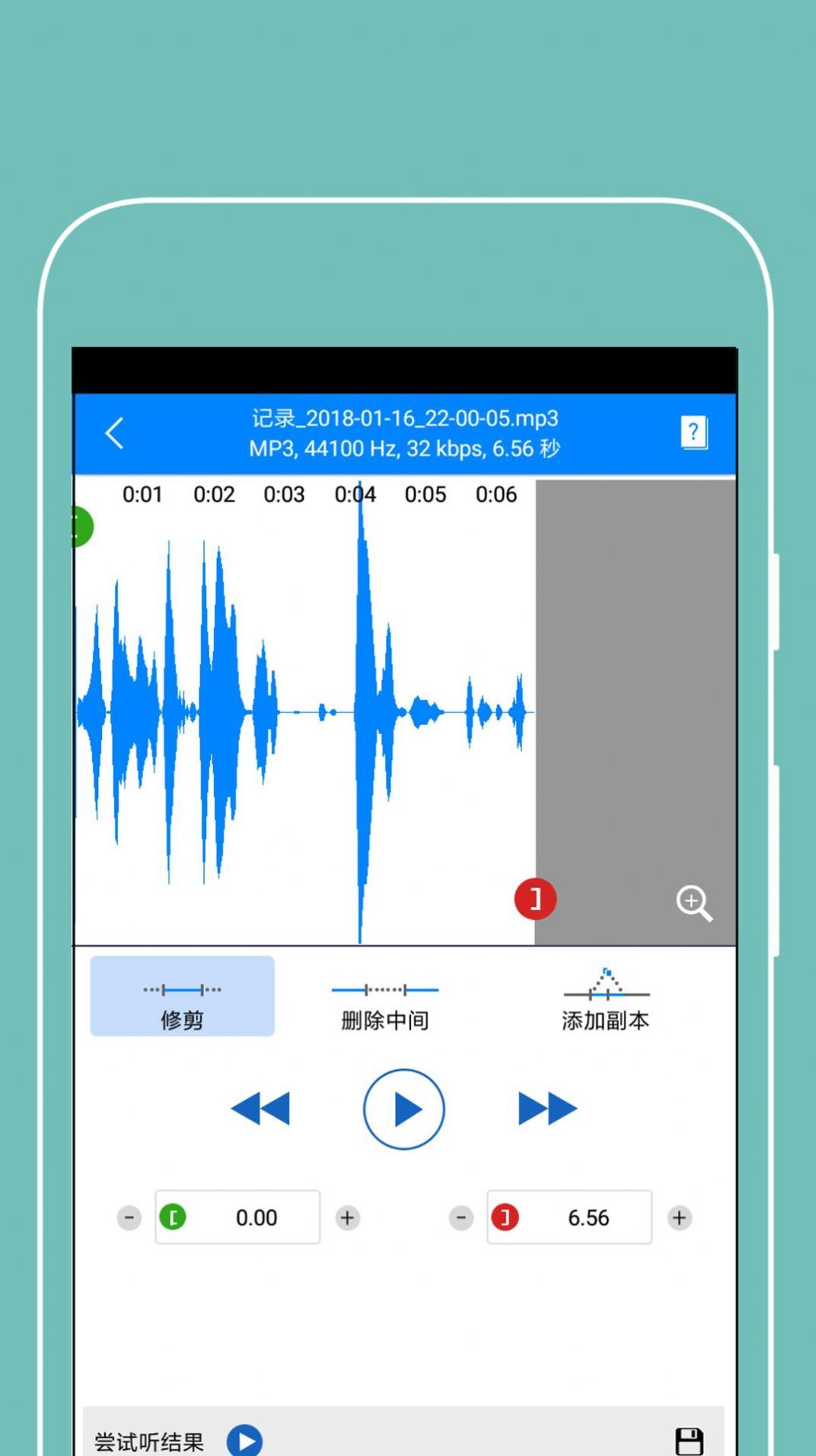Viewport: 816px width, 1456px height.
Task: Toggle the 修剪 trim mode selection
Action: [x=182, y=996]
